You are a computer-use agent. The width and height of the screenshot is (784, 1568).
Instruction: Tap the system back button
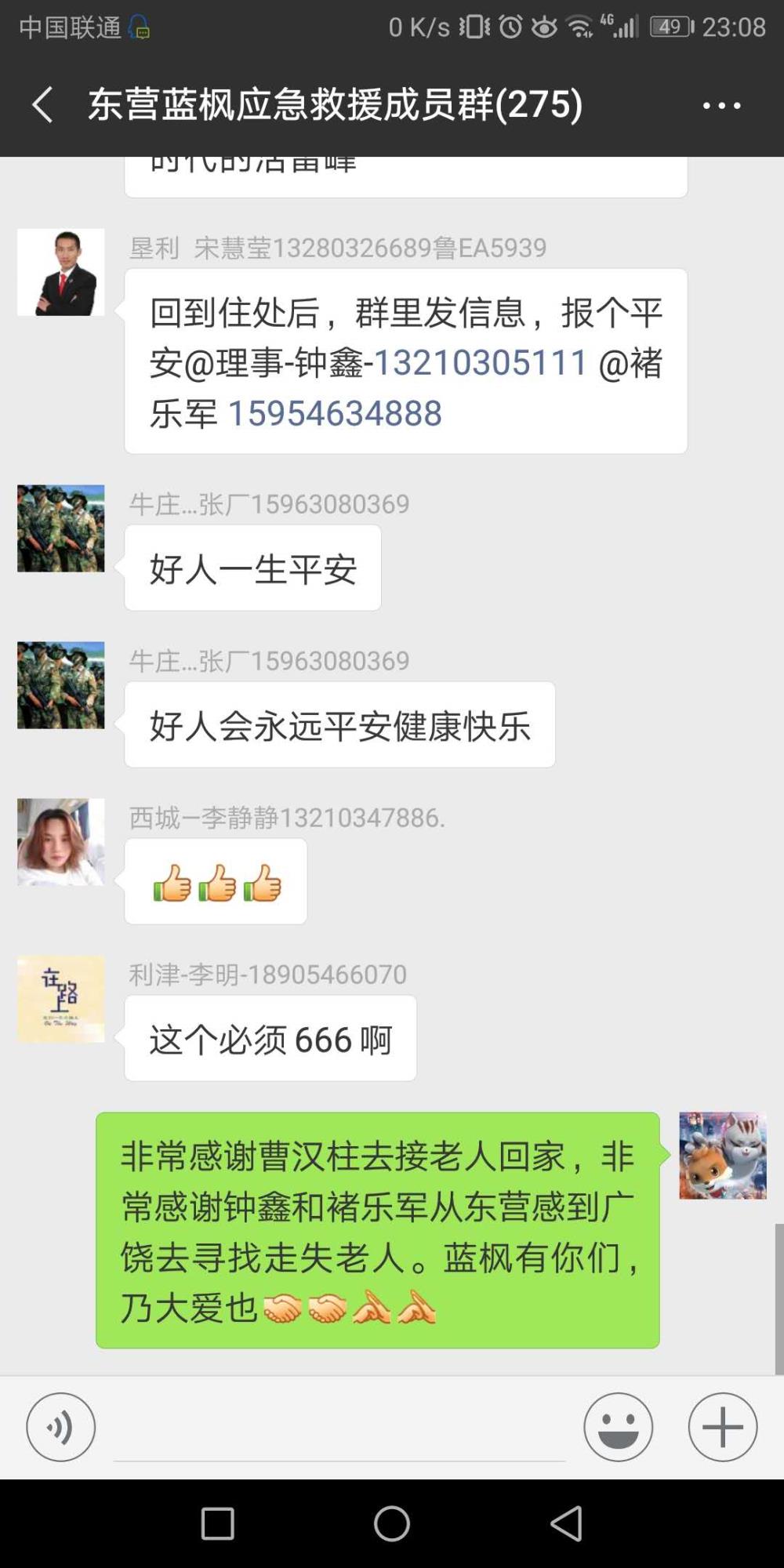pyautogui.click(x=566, y=1524)
